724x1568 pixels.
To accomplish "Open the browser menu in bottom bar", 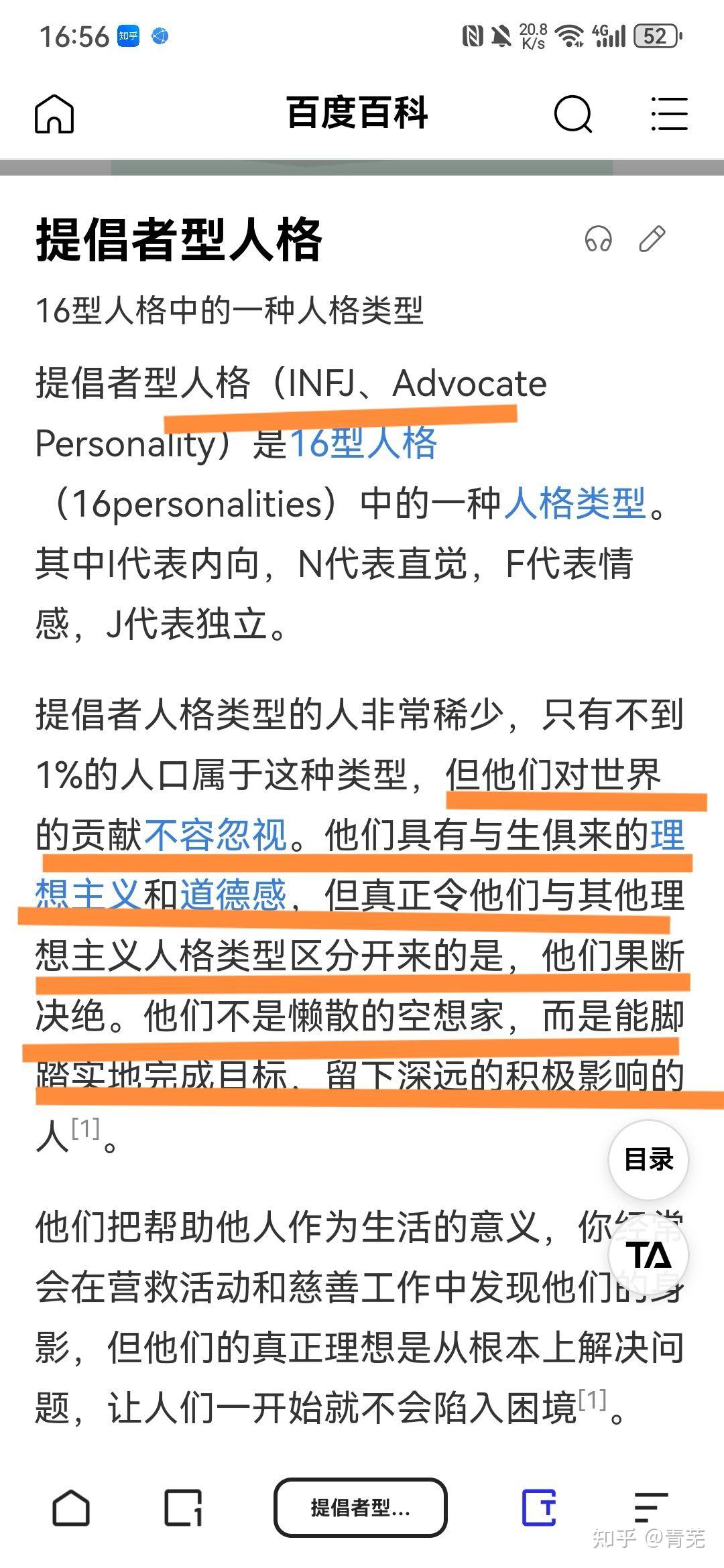I will point(650,1508).
